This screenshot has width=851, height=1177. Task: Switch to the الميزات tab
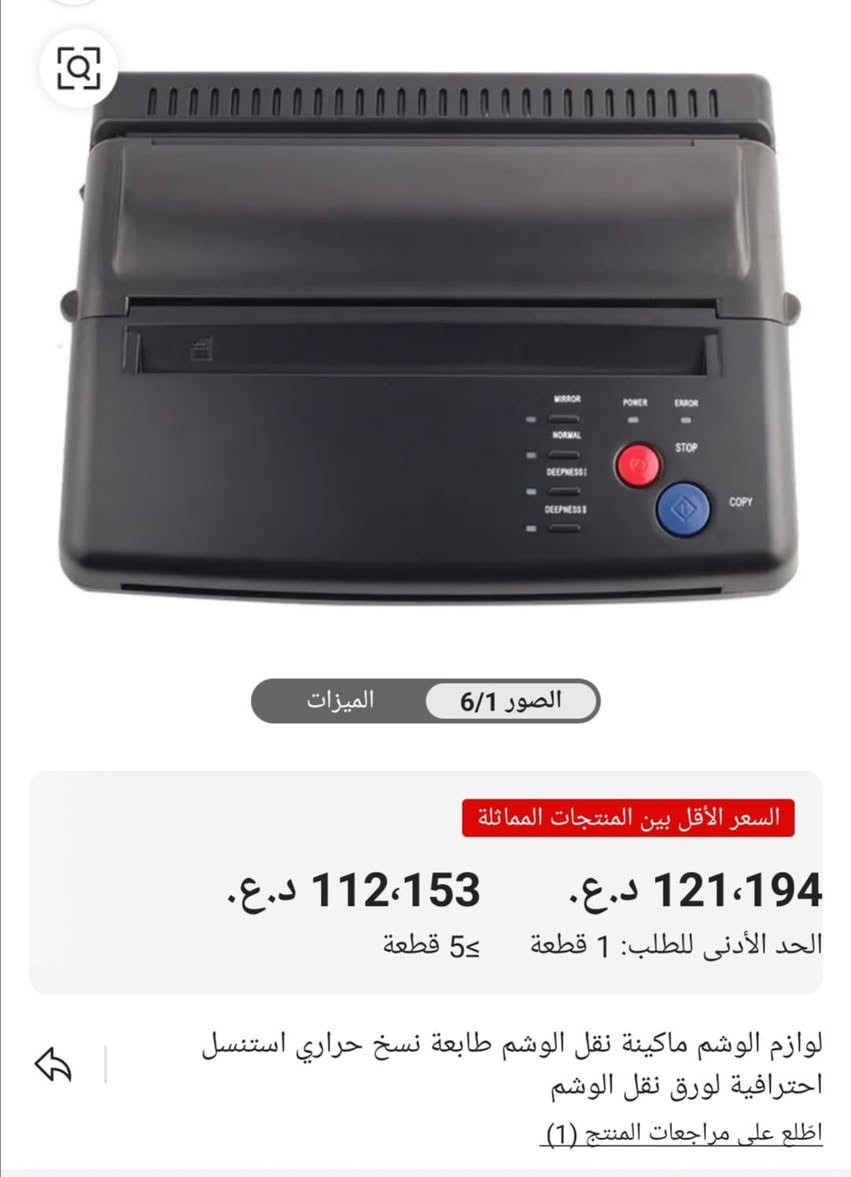(x=340, y=701)
